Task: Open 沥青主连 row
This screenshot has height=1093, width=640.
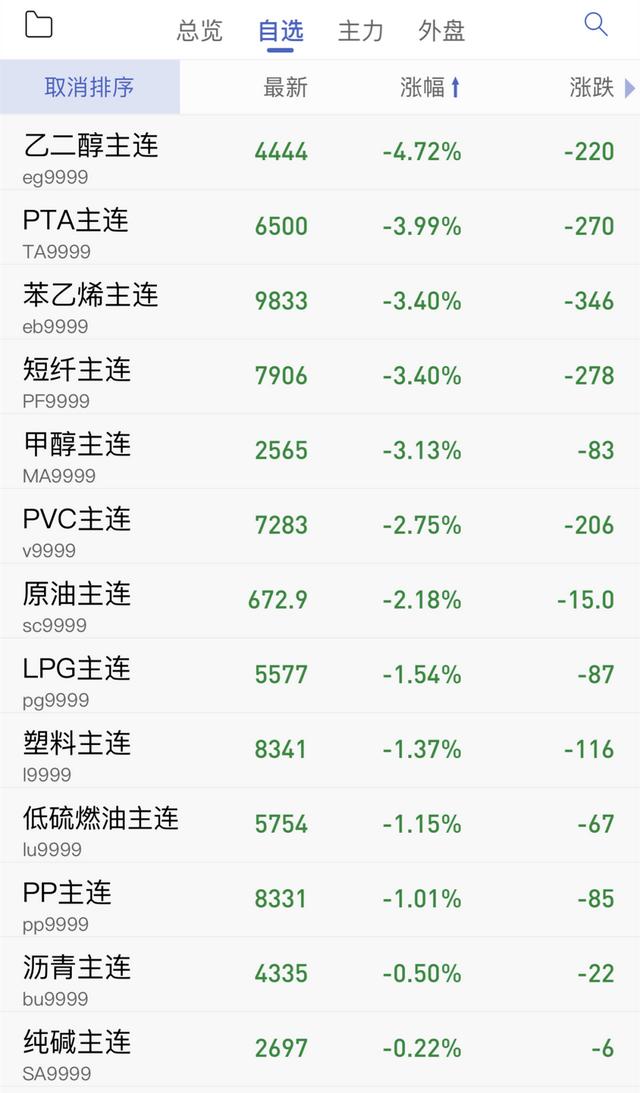Action: click(320, 974)
